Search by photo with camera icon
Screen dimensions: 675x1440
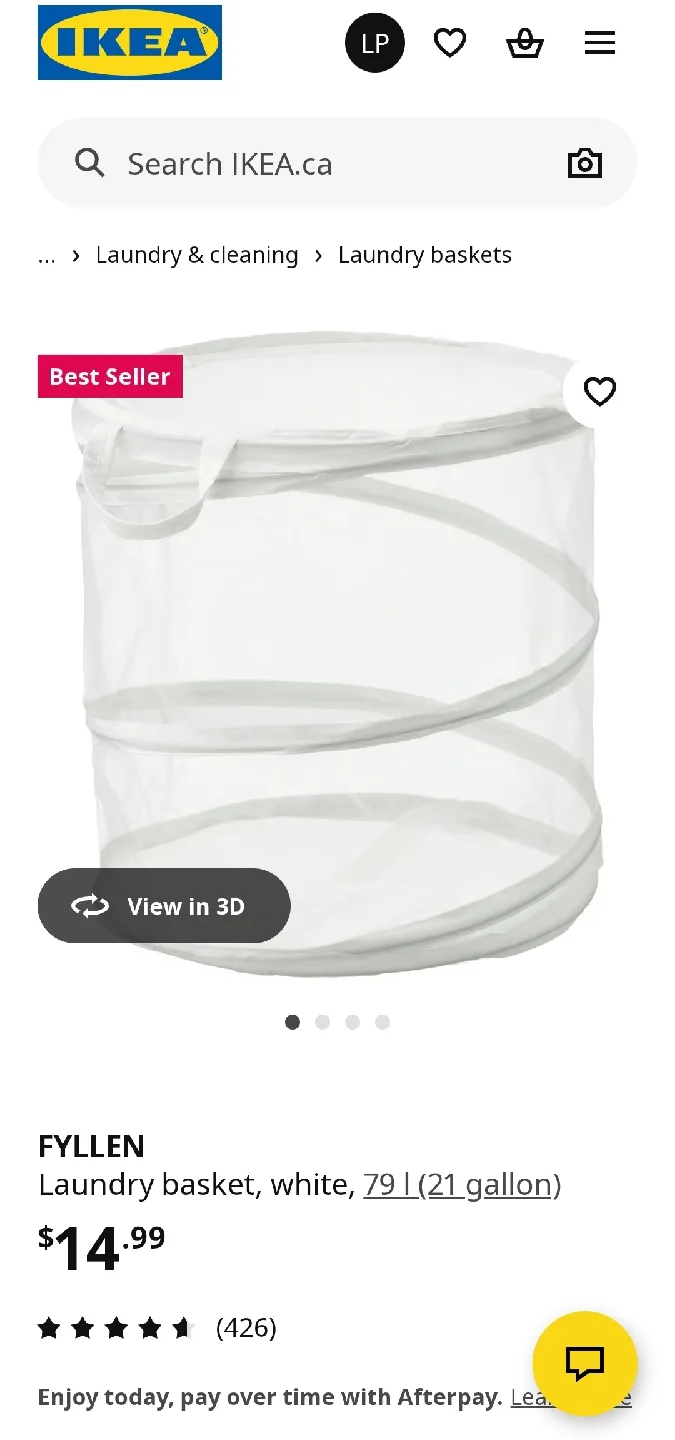(x=585, y=164)
